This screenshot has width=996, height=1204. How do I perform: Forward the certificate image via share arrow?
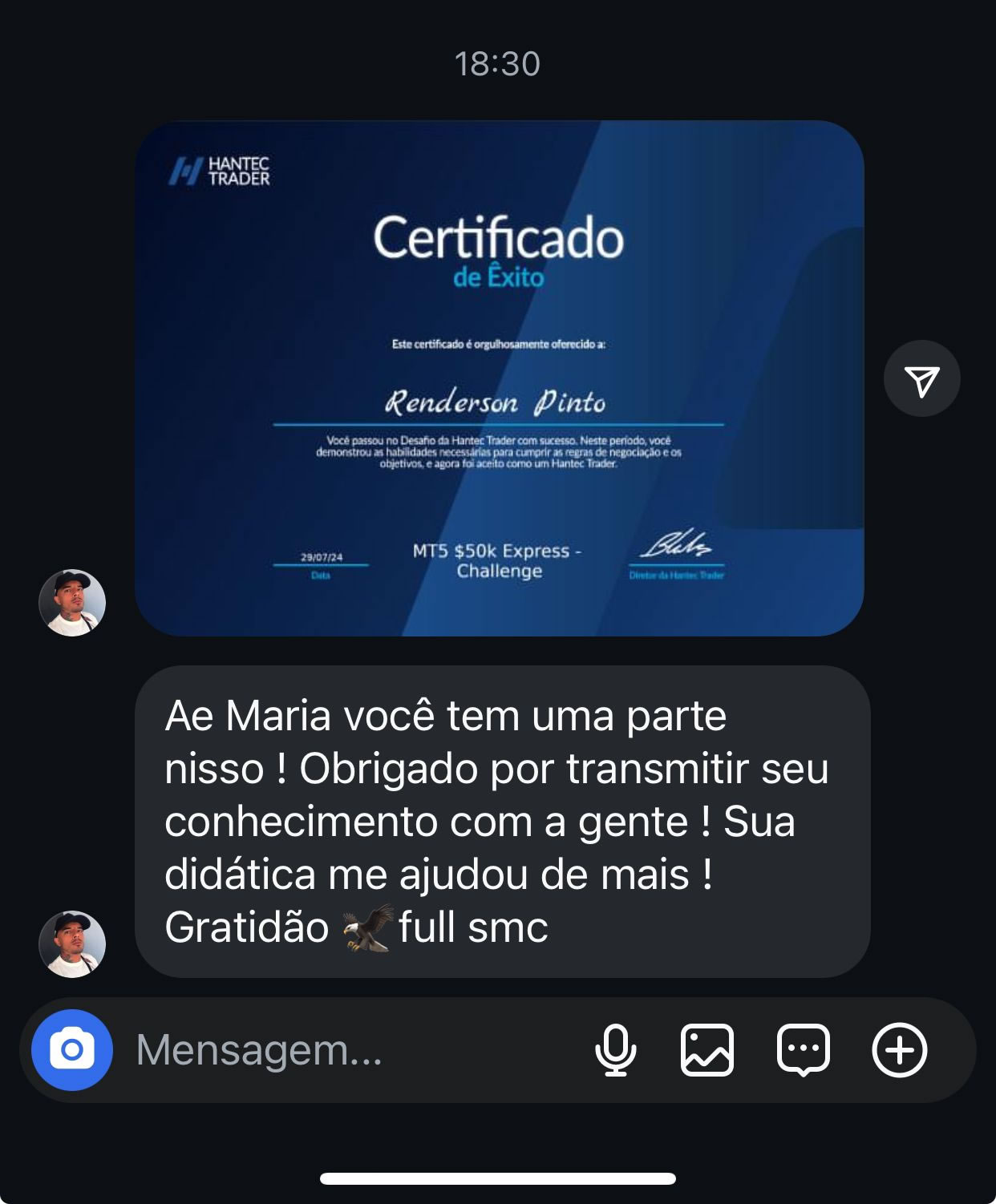click(921, 379)
